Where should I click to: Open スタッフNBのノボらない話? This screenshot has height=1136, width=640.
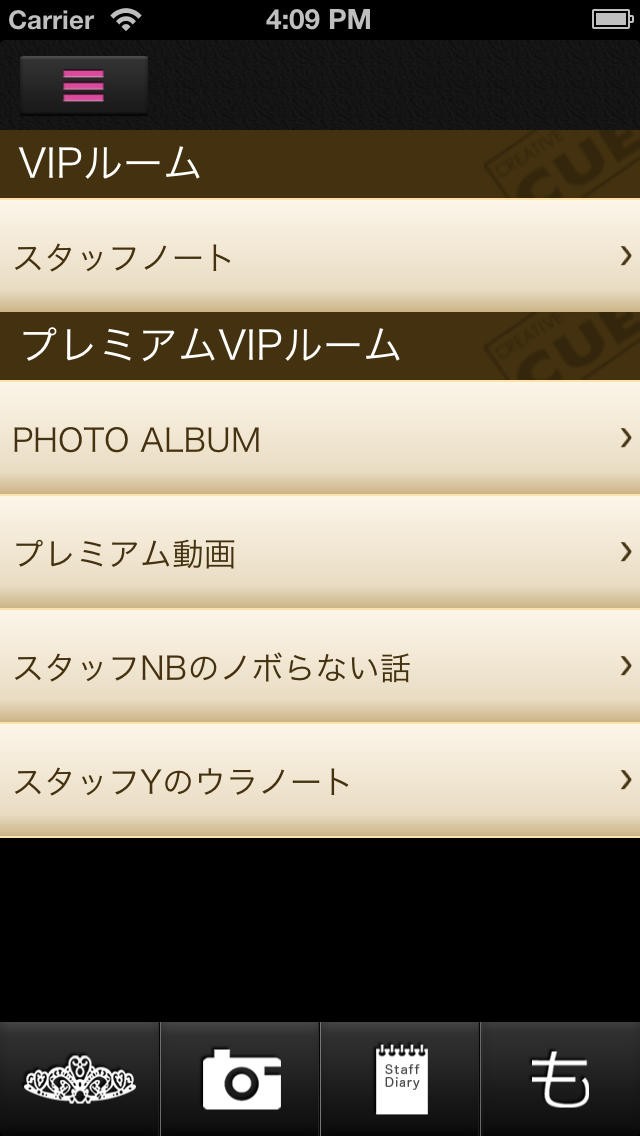pyautogui.click(x=320, y=666)
